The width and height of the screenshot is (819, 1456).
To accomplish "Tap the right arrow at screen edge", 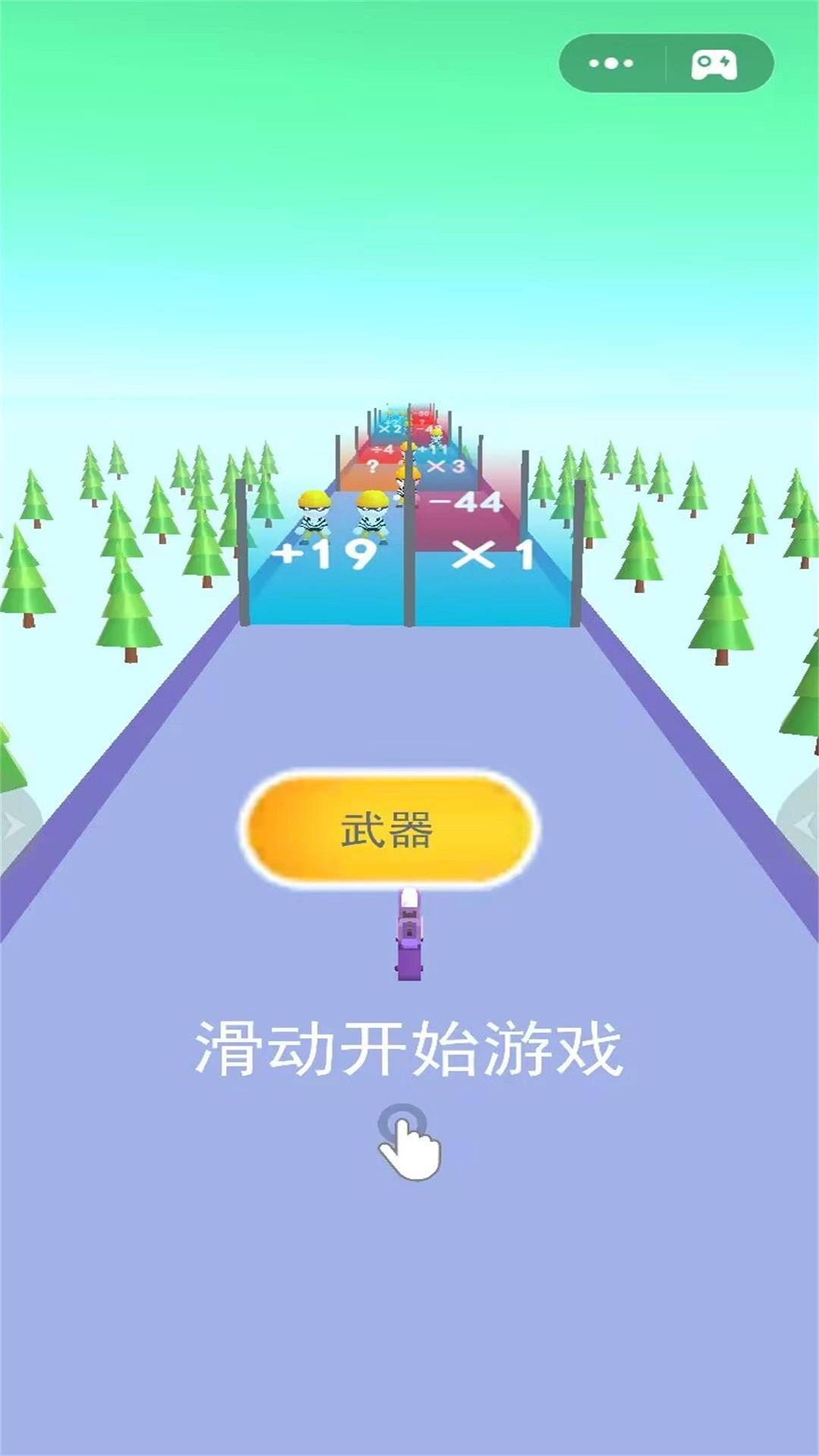I will click(805, 827).
